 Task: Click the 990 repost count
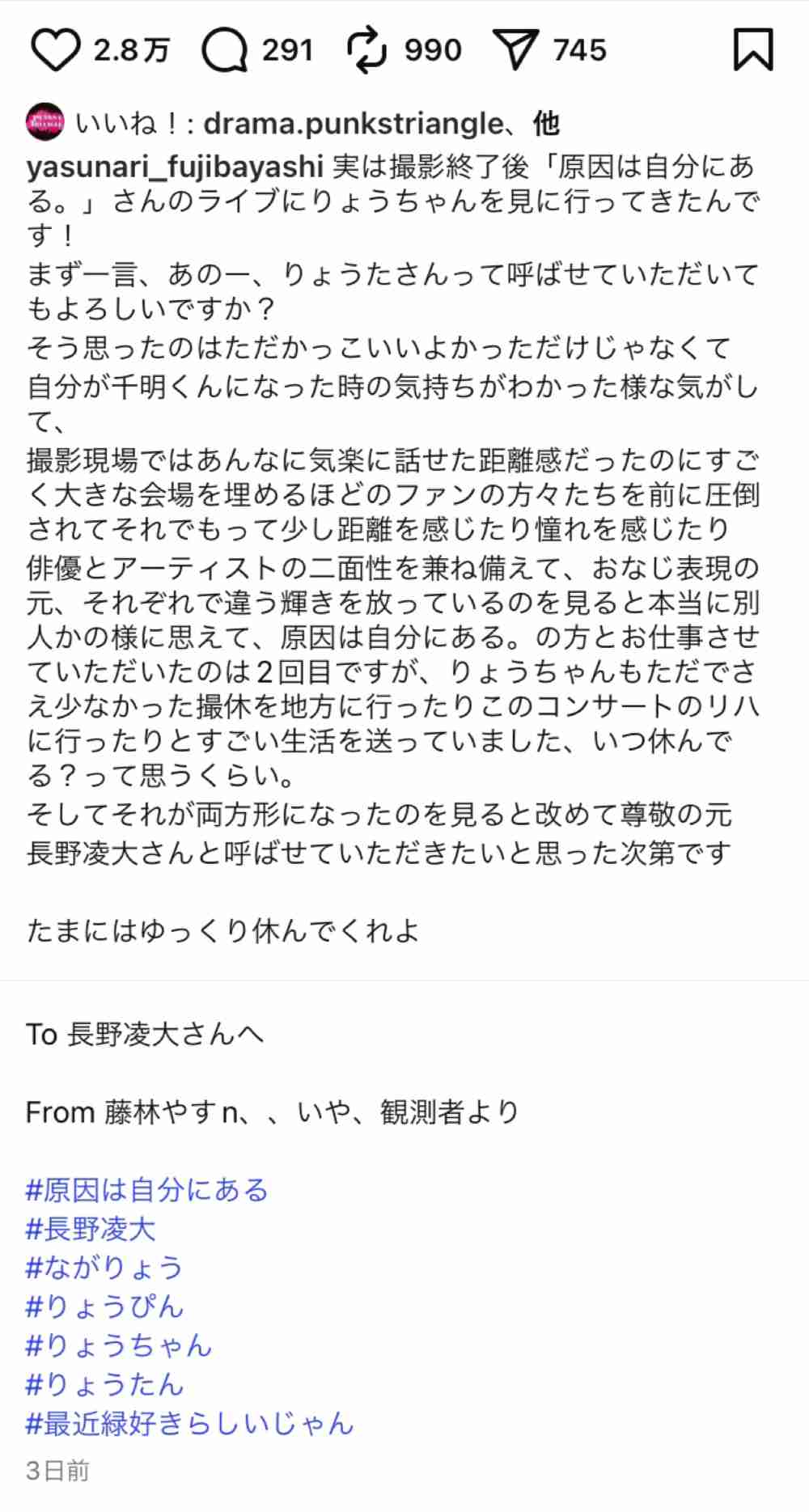click(x=432, y=49)
